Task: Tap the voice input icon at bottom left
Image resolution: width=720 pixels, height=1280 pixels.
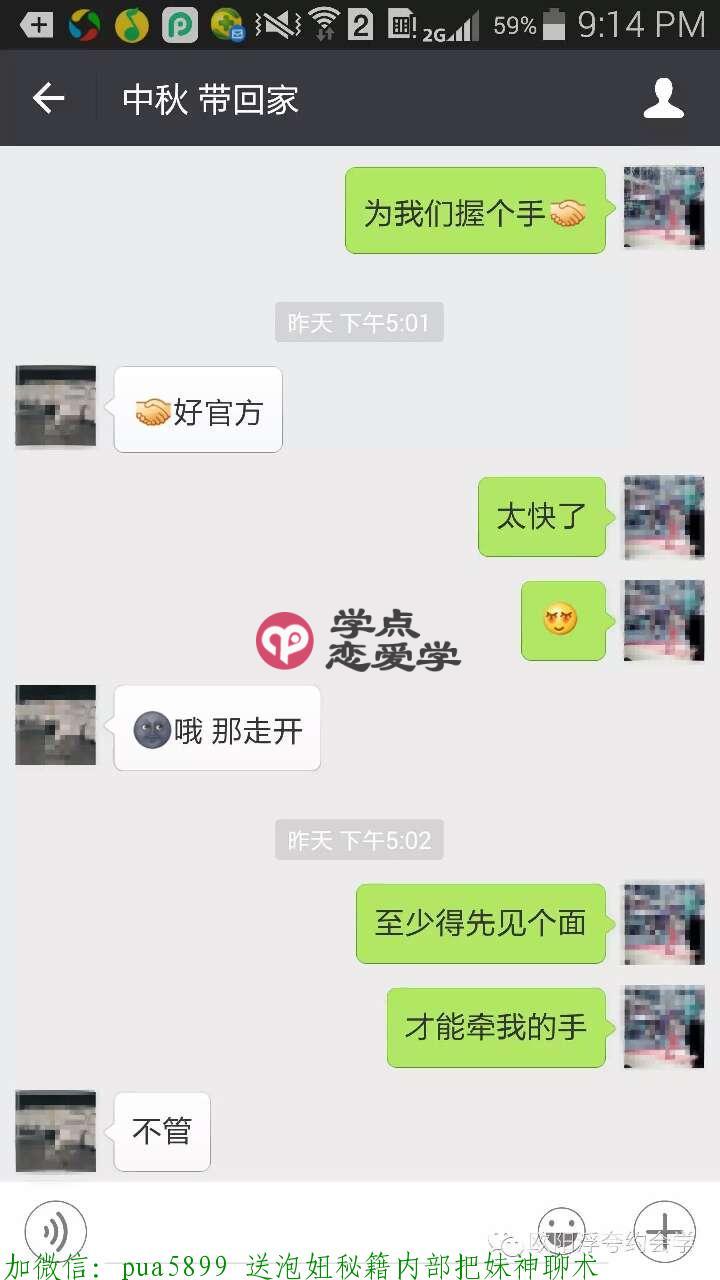Action: (55, 1232)
